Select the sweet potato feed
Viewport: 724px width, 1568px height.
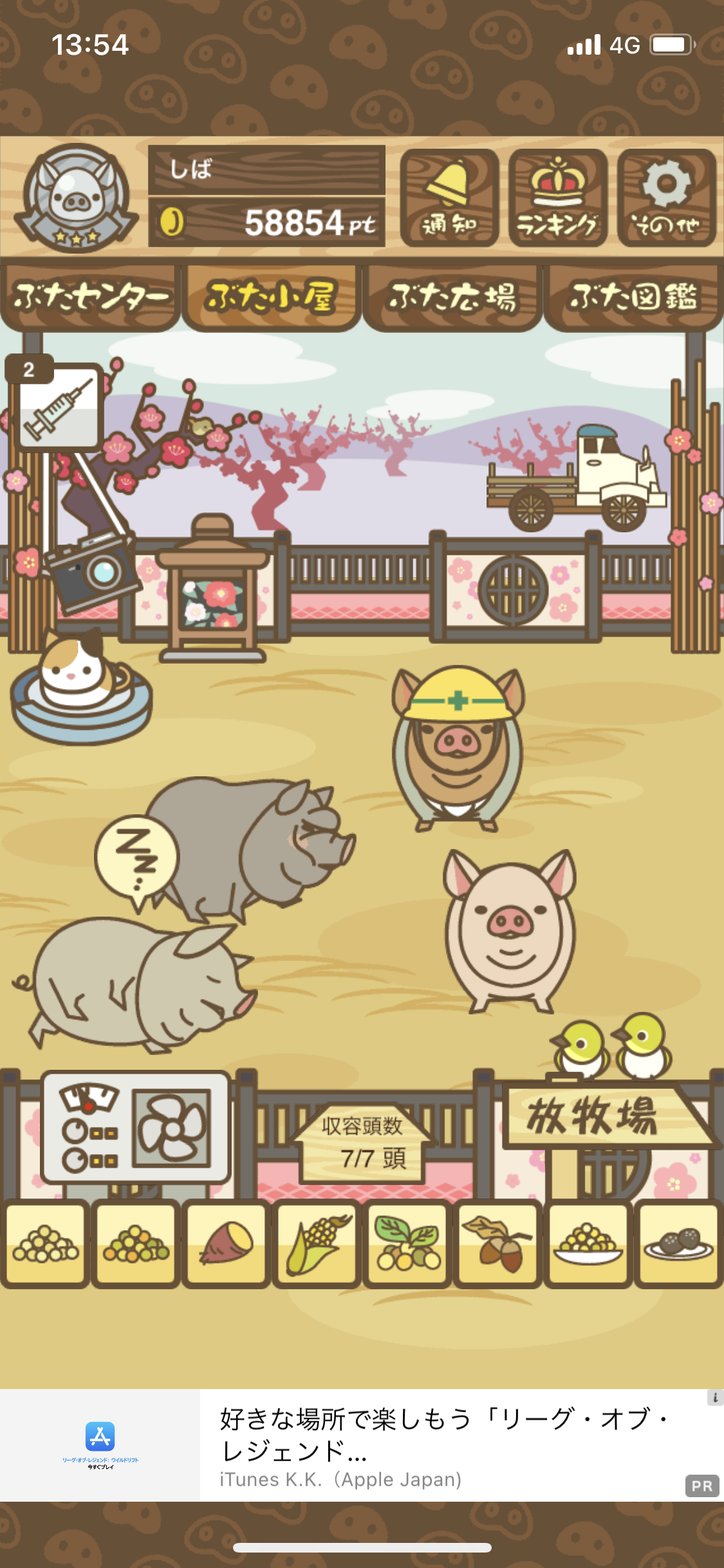coord(226,1243)
